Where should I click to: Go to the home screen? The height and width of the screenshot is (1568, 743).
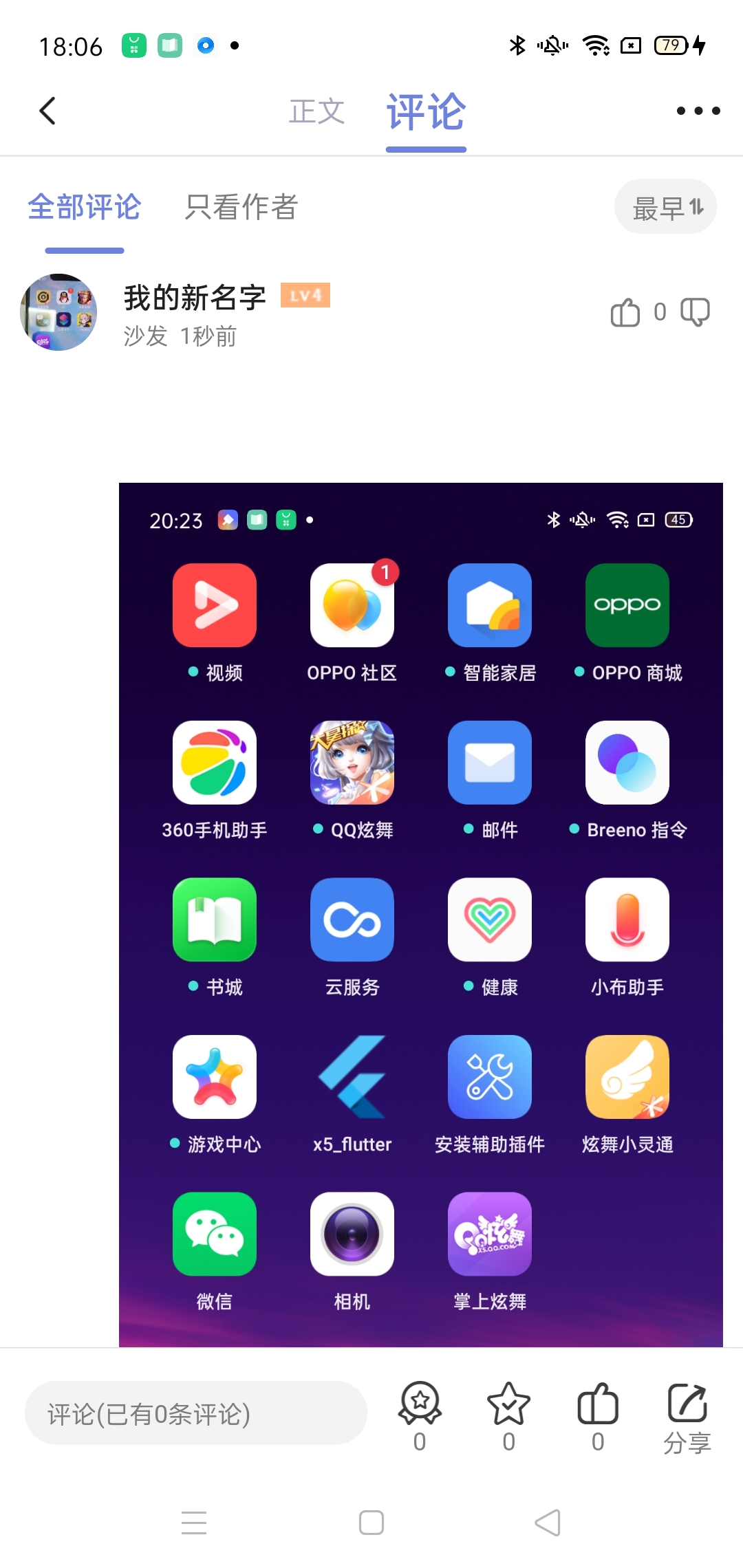(x=371, y=1523)
